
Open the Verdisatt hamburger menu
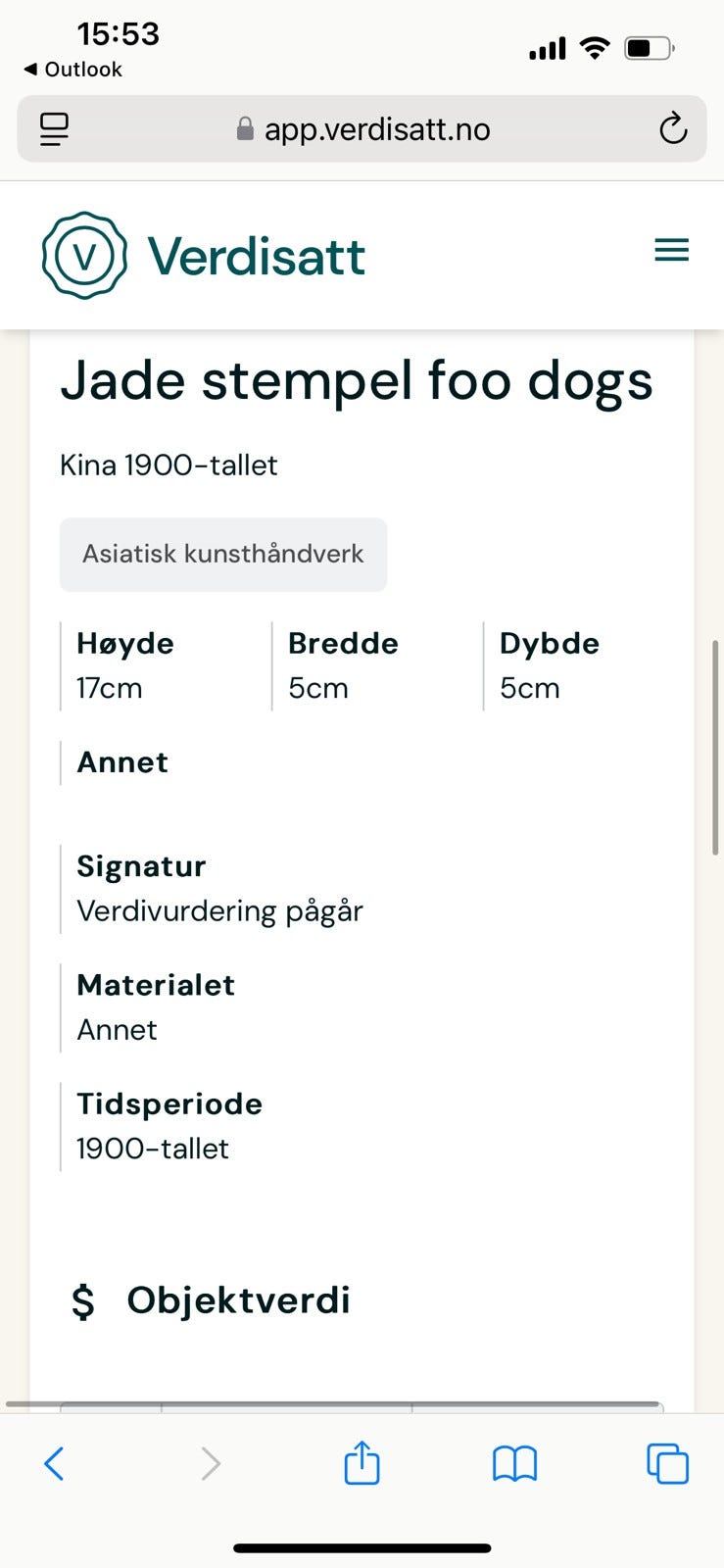671,251
